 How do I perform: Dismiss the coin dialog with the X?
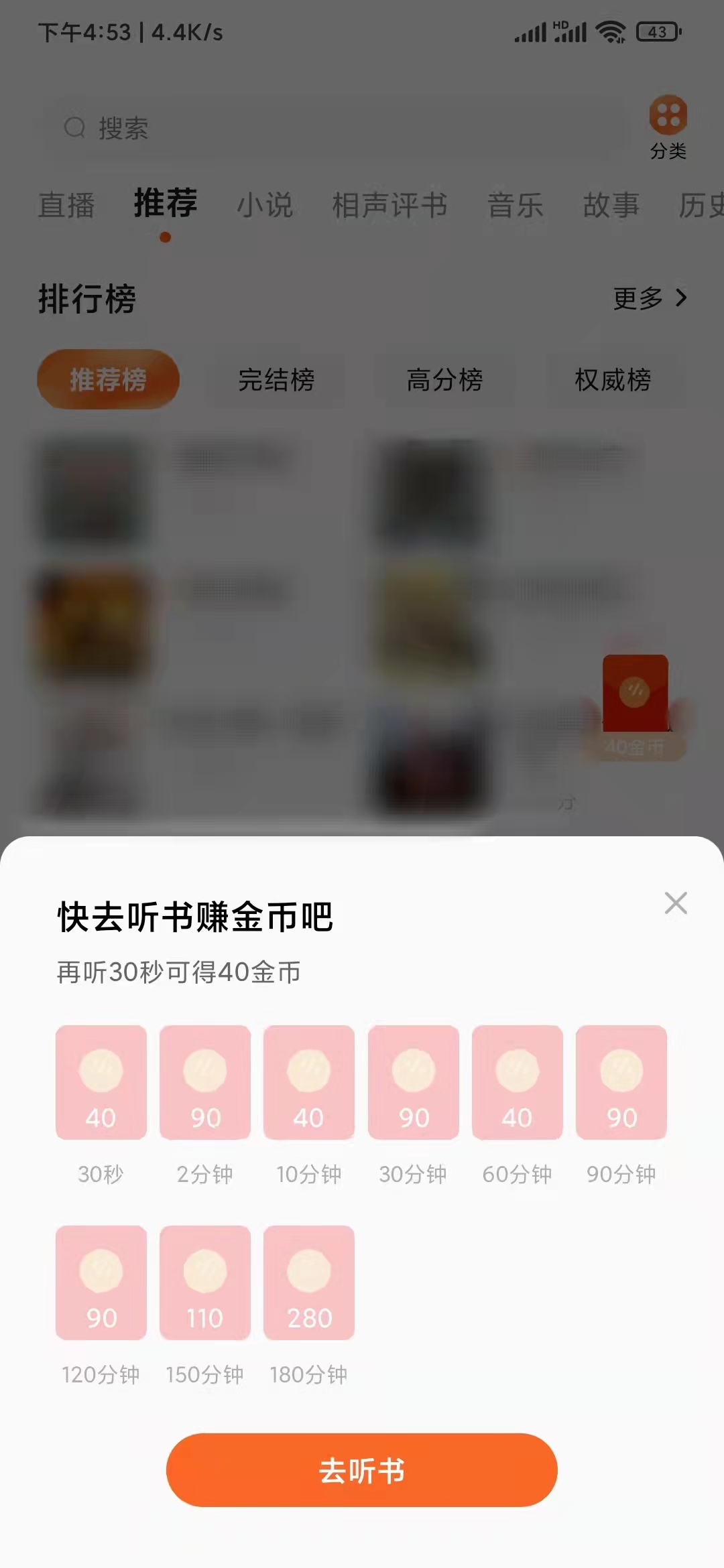(x=676, y=903)
